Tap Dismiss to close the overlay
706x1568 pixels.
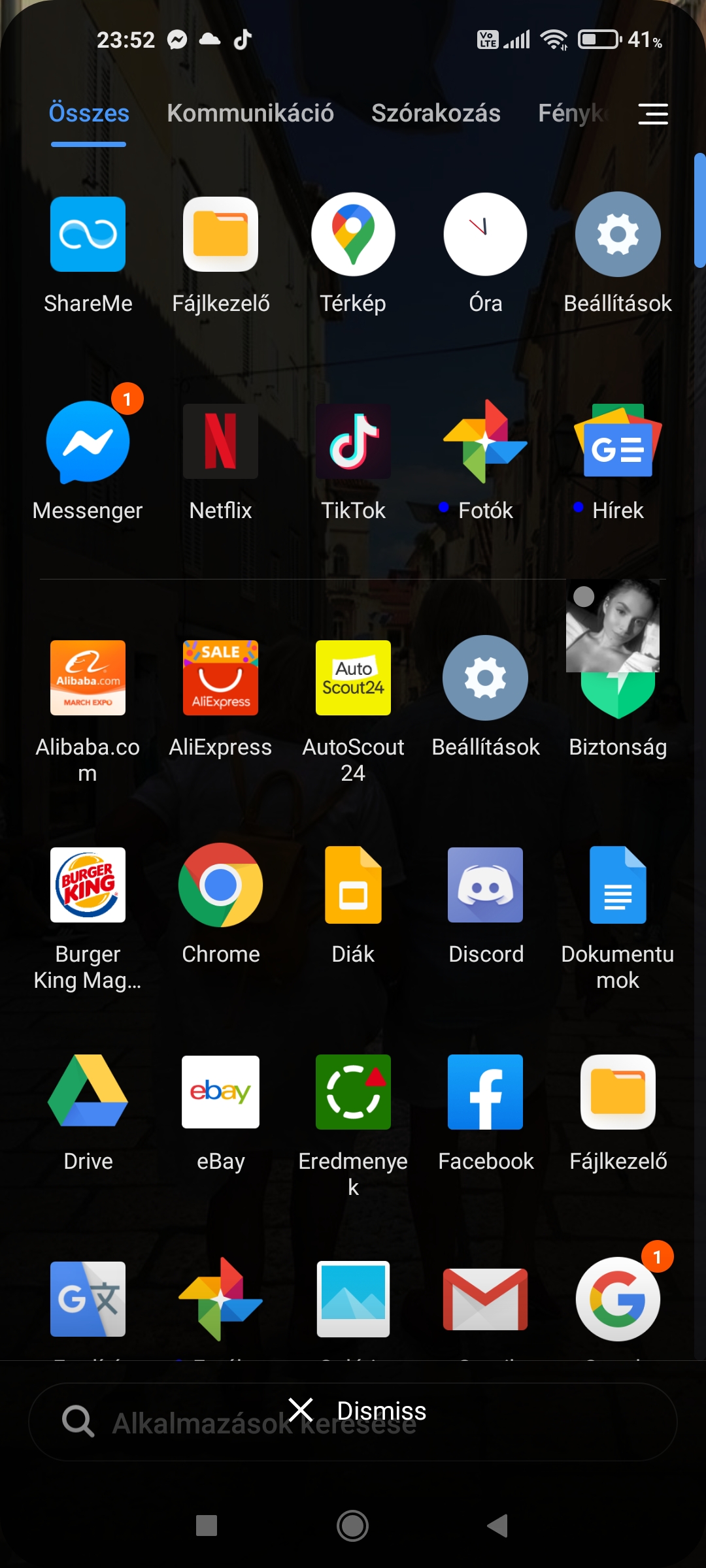(358, 1411)
